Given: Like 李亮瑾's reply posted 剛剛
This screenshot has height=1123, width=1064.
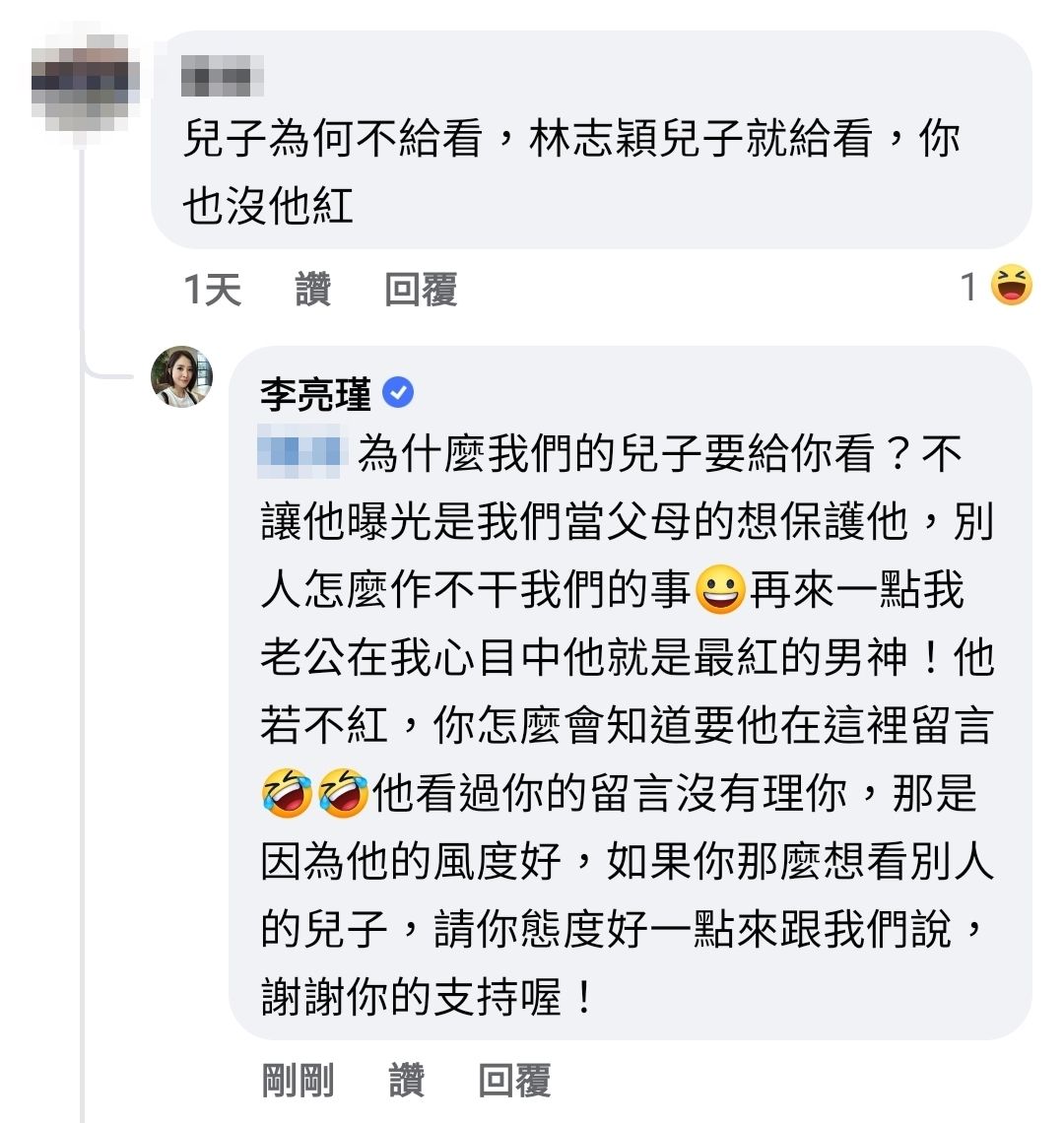Looking at the screenshot, I should 406,1081.
